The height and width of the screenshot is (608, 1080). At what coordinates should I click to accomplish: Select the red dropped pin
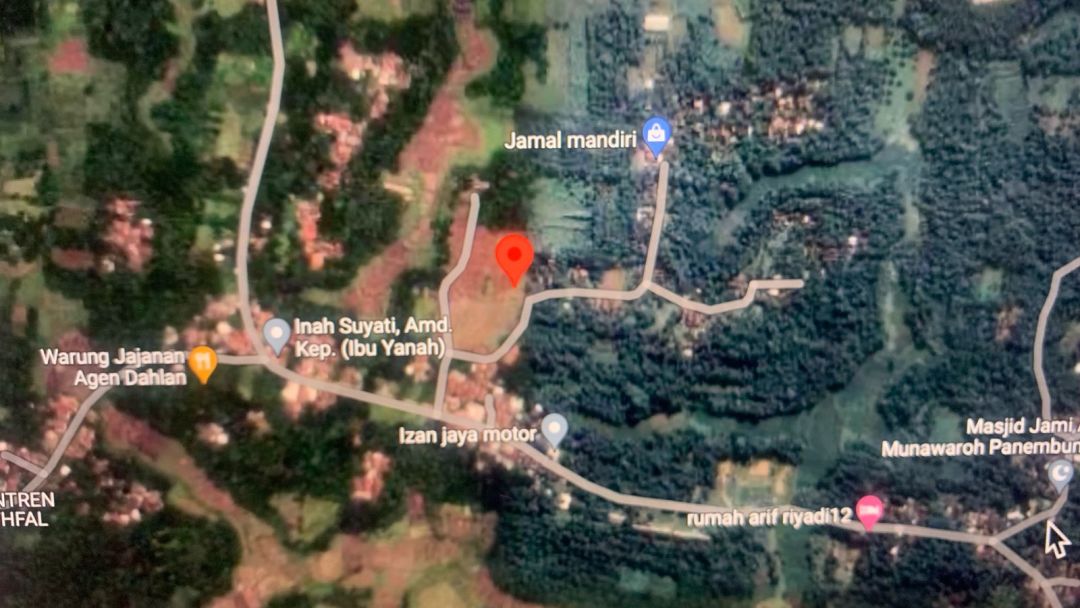point(514,258)
